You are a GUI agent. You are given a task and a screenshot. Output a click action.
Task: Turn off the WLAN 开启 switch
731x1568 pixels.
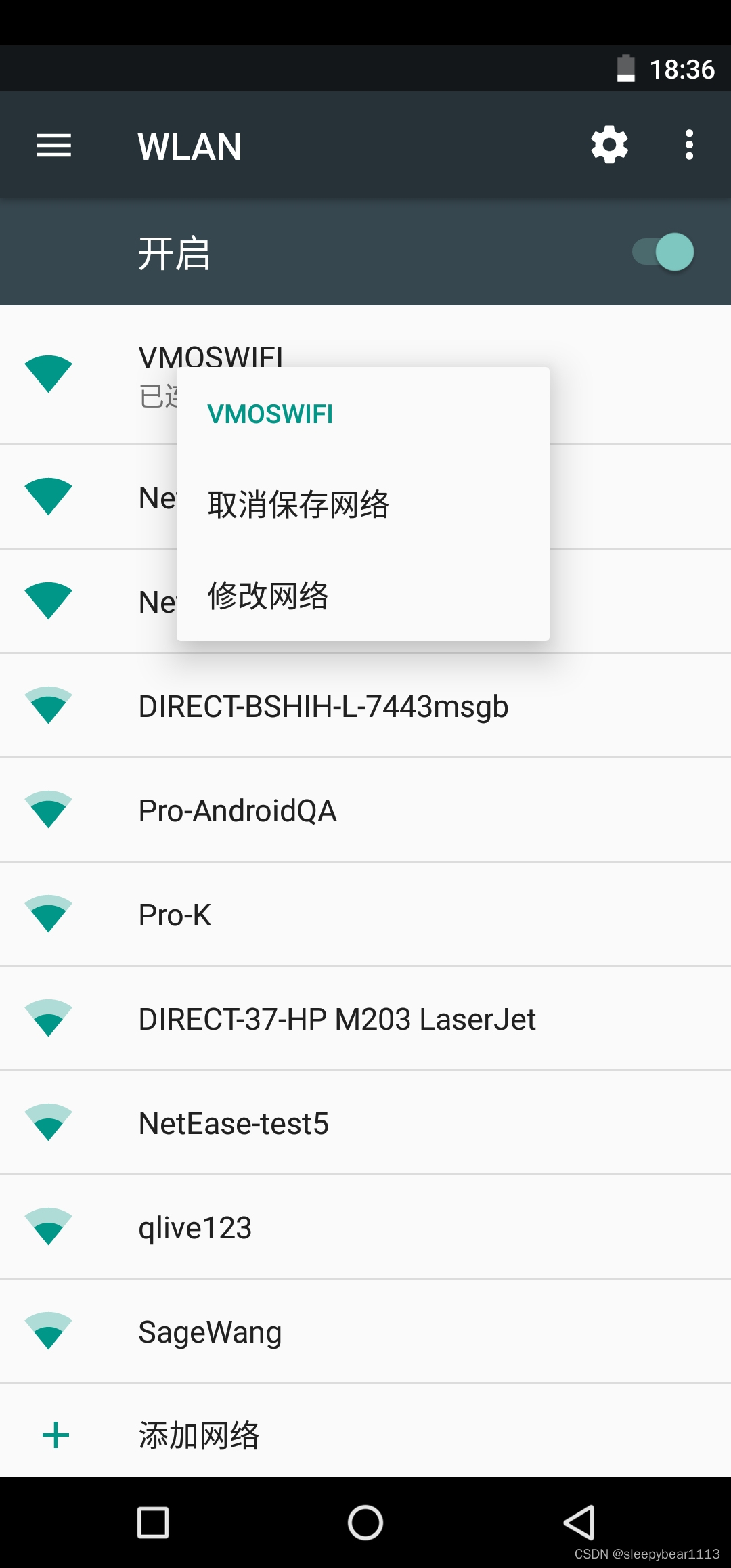[x=663, y=253]
